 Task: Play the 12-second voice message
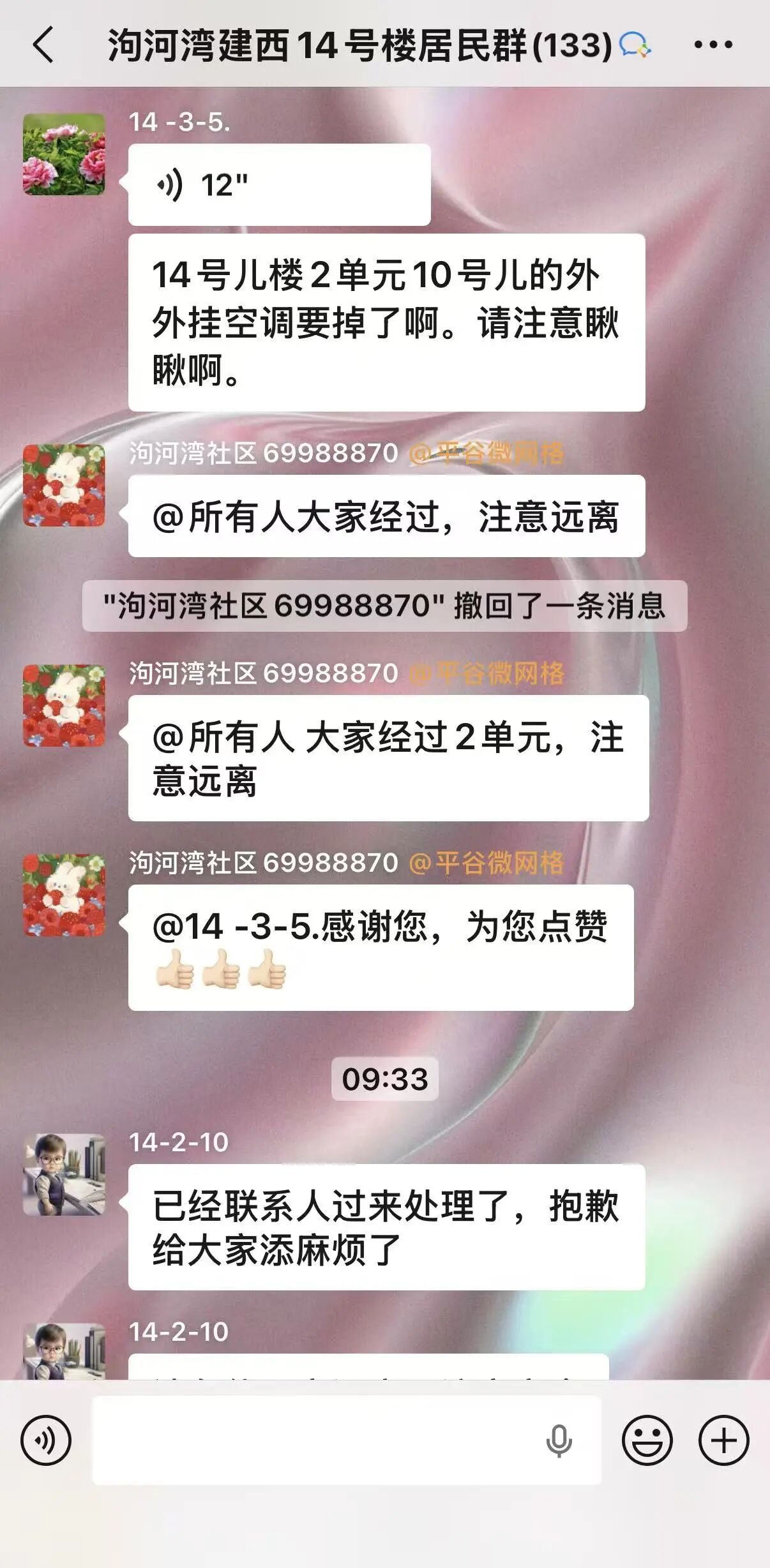pyautogui.click(x=279, y=185)
